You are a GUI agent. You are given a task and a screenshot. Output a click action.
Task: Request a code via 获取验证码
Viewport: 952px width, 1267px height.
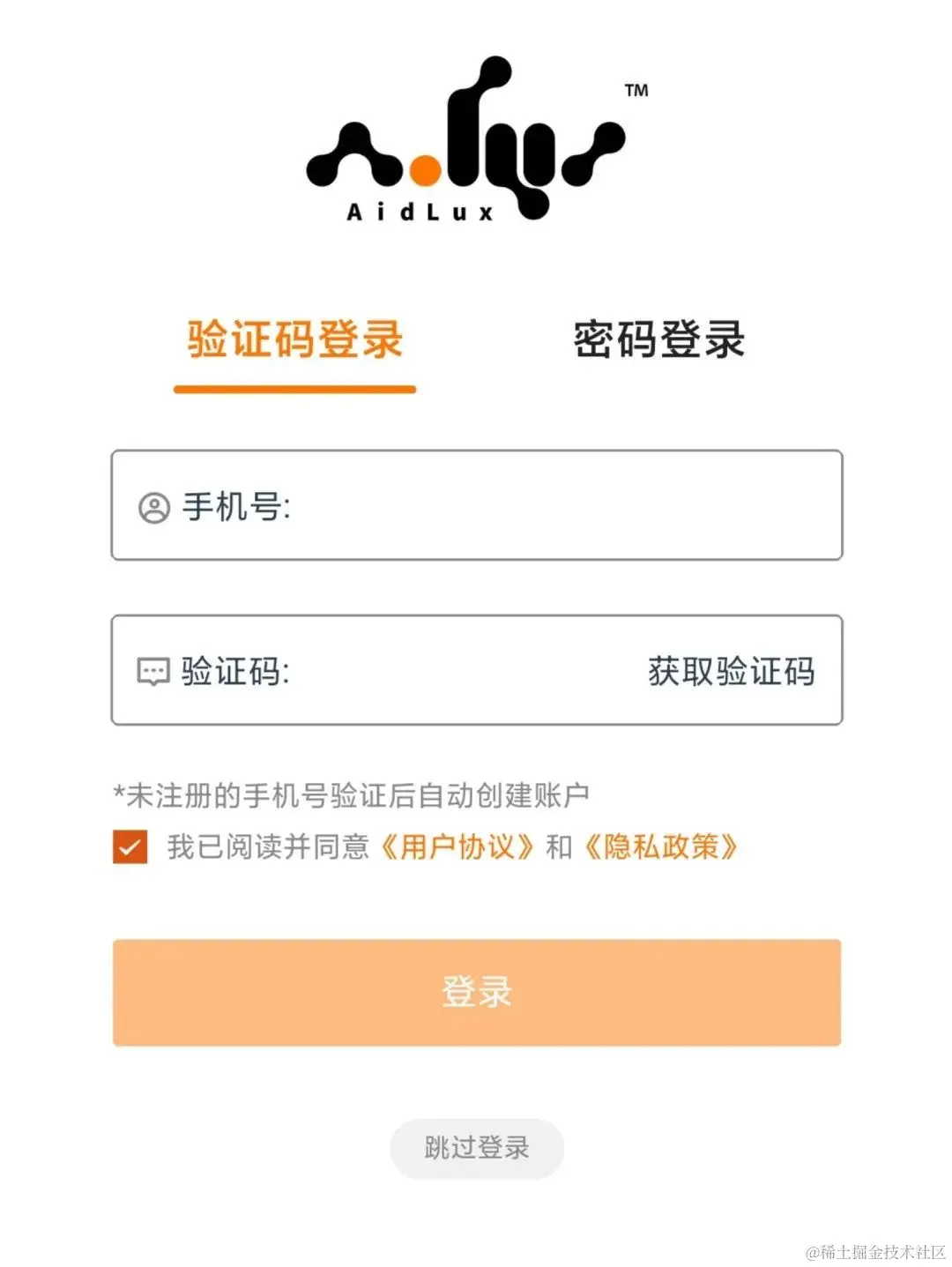click(x=731, y=671)
